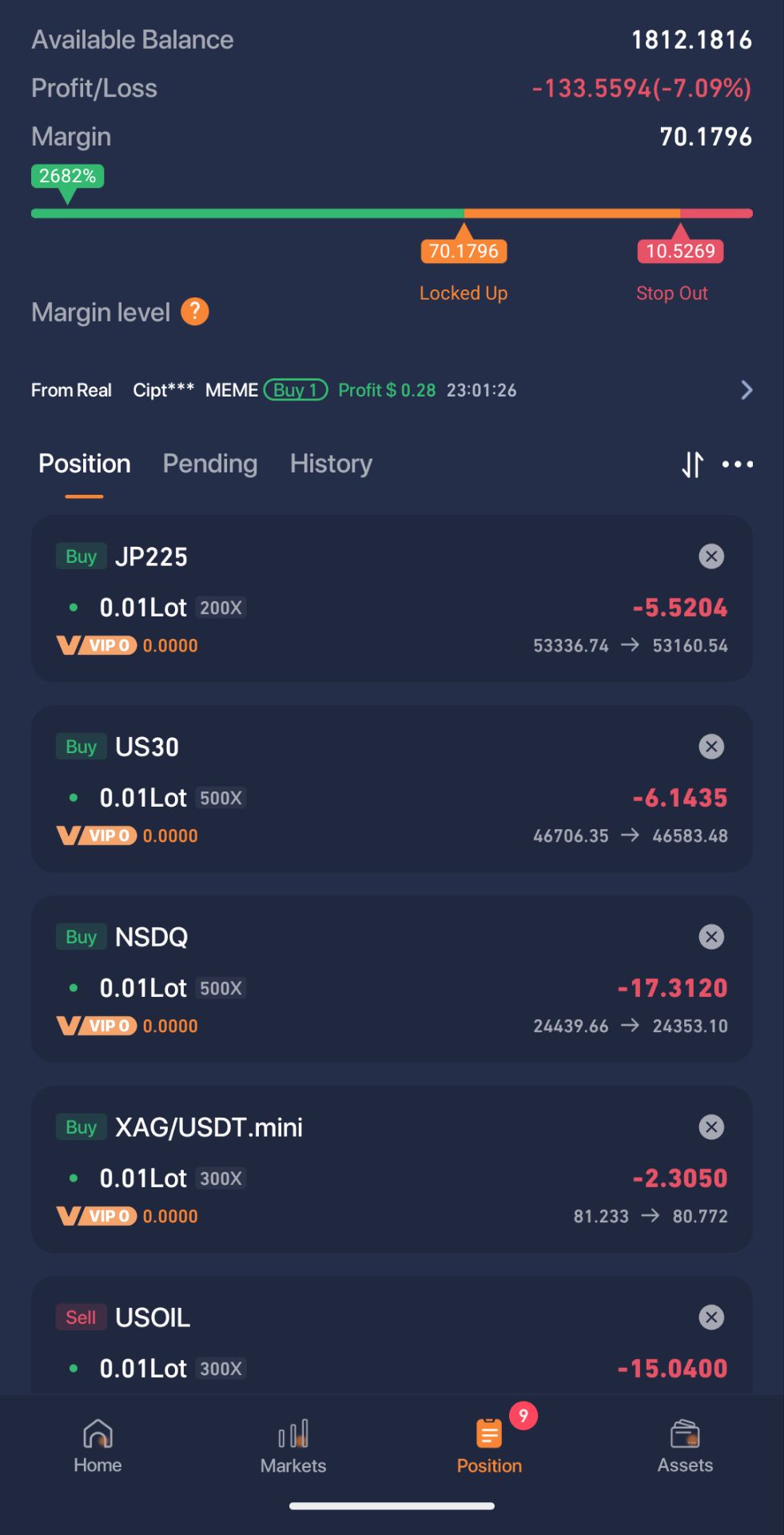Close the NSDQ buy position
The height and width of the screenshot is (1535, 784).
(x=711, y=937)
